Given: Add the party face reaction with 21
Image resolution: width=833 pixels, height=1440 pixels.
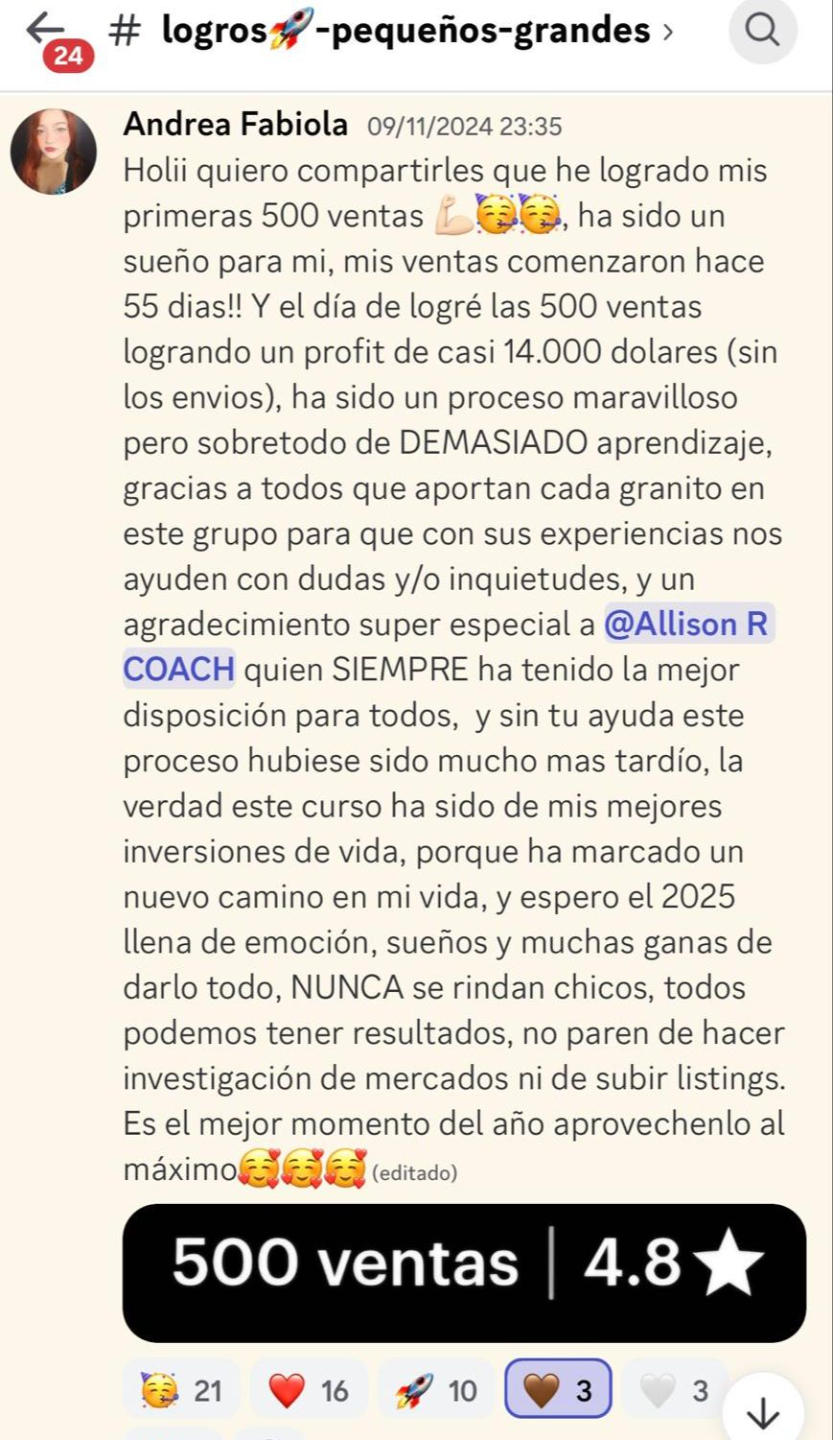Looking at the screenshot, I should (x=182, y=1389).
